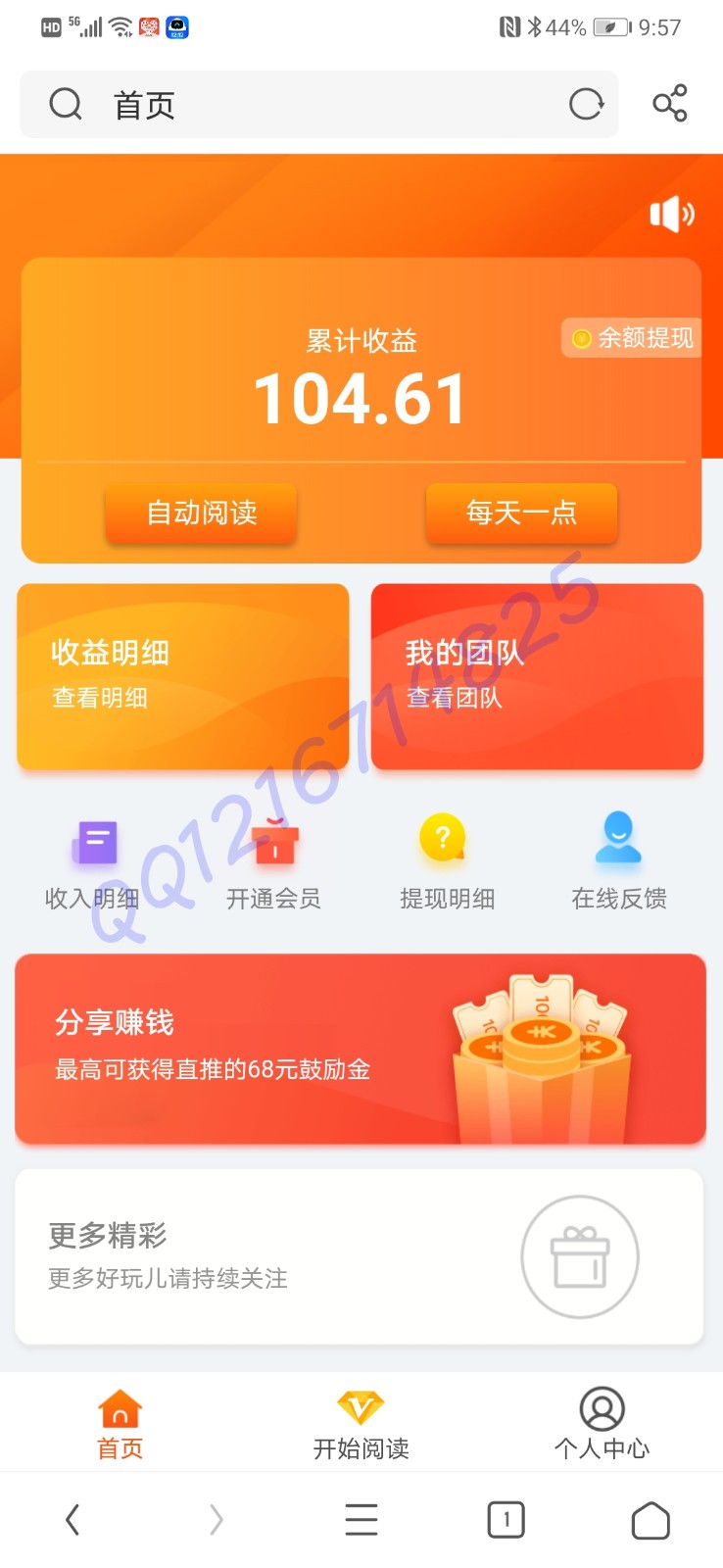The height and width of the screenshot is (1568, 723).
Task: Open the browser tabs counter
Action: pos(506,1520)
